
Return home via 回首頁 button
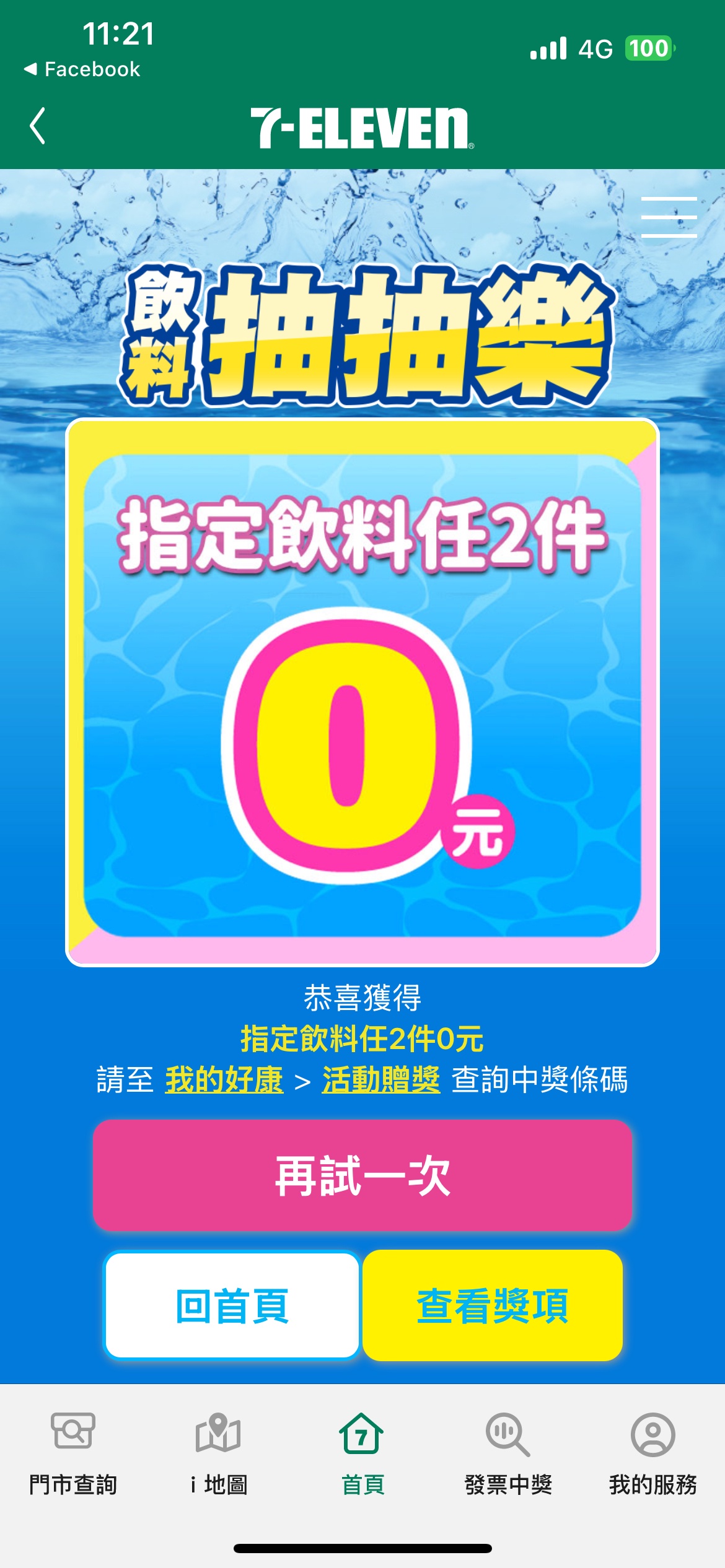pyautogui.click(x=232, y=1305)
